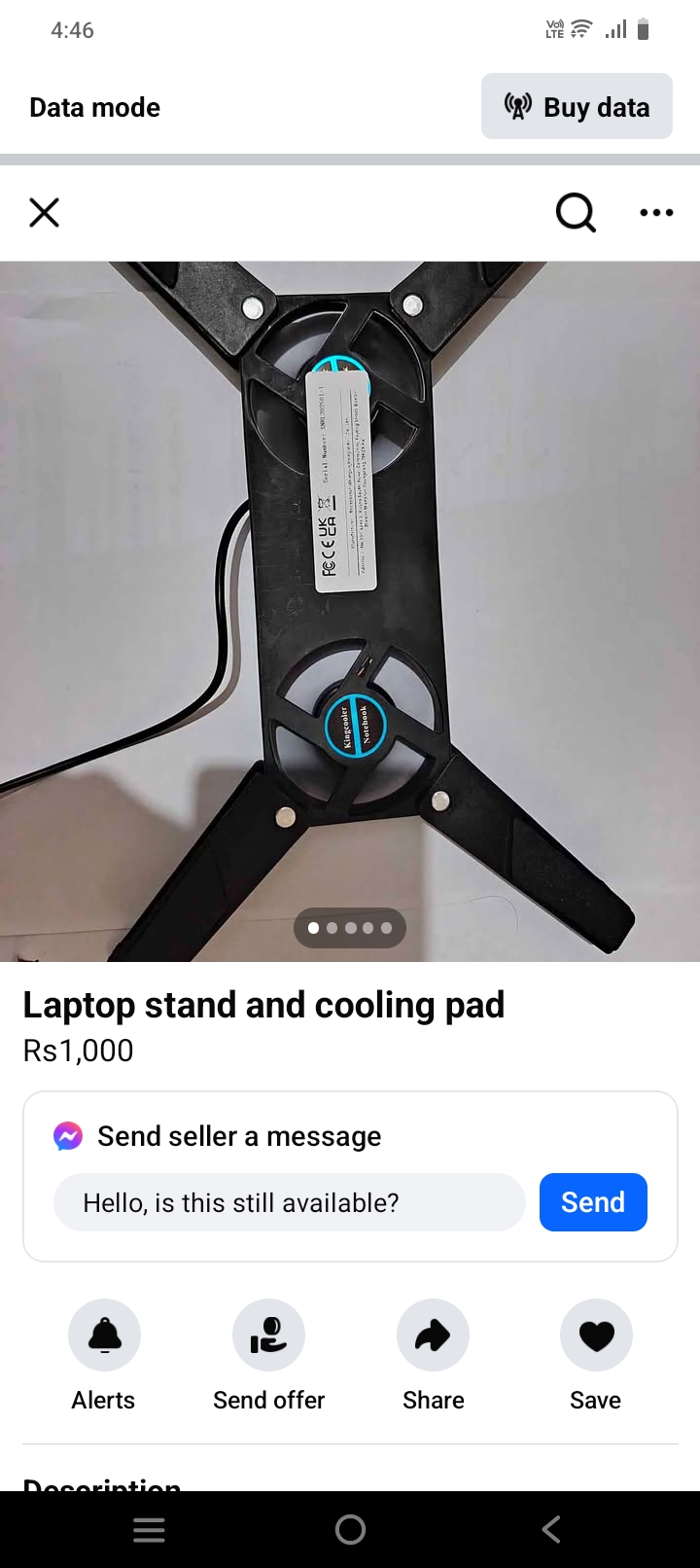Viewport: 700px width, 1568px height.
Task: Save this listing with the heart
Action: [x=596, y=1336]
